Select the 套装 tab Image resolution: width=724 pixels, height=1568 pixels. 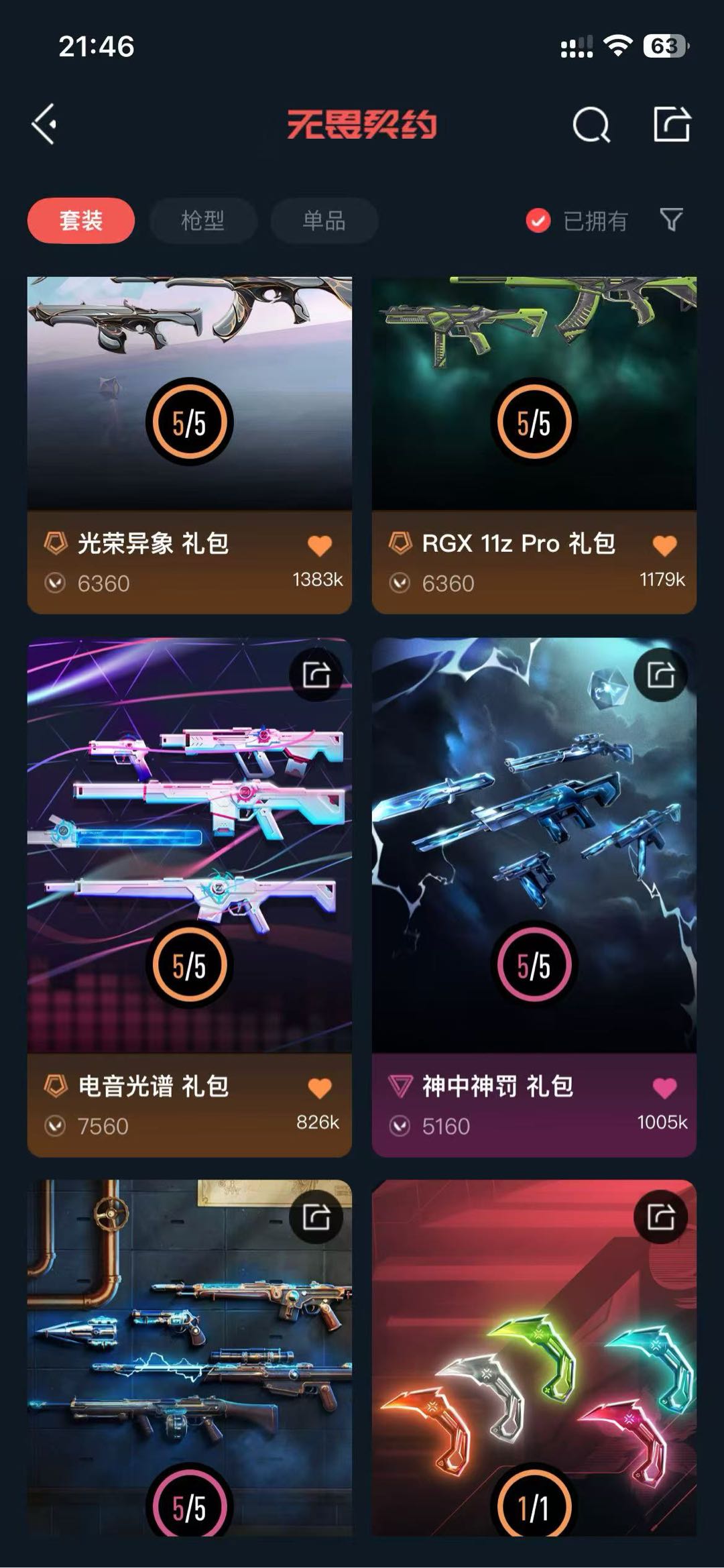point(81,221)
